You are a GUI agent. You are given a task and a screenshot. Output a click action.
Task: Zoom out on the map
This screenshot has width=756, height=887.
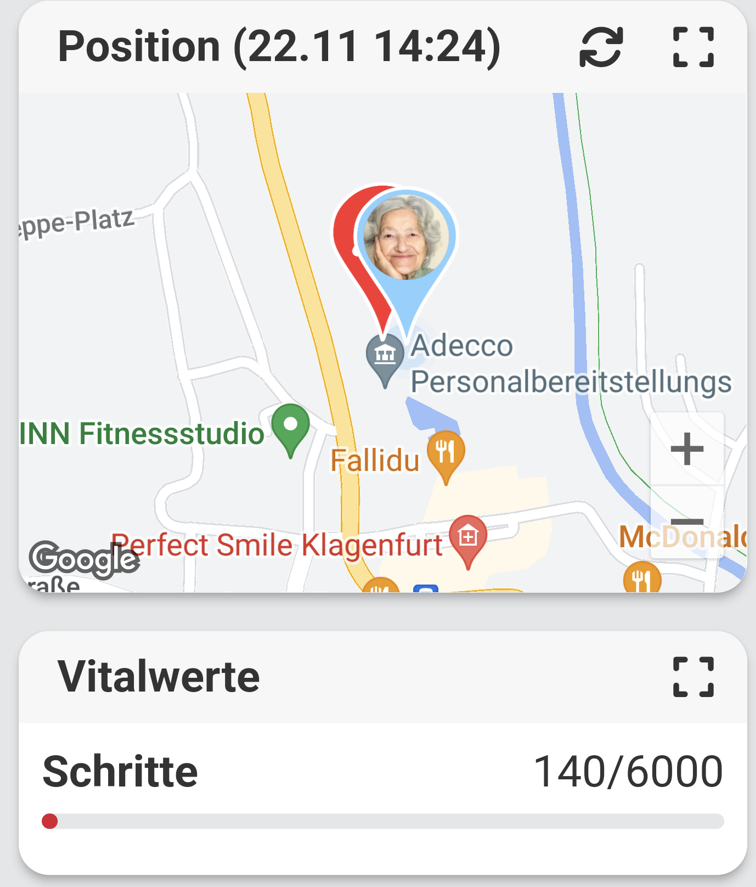[x=687, y=523]
